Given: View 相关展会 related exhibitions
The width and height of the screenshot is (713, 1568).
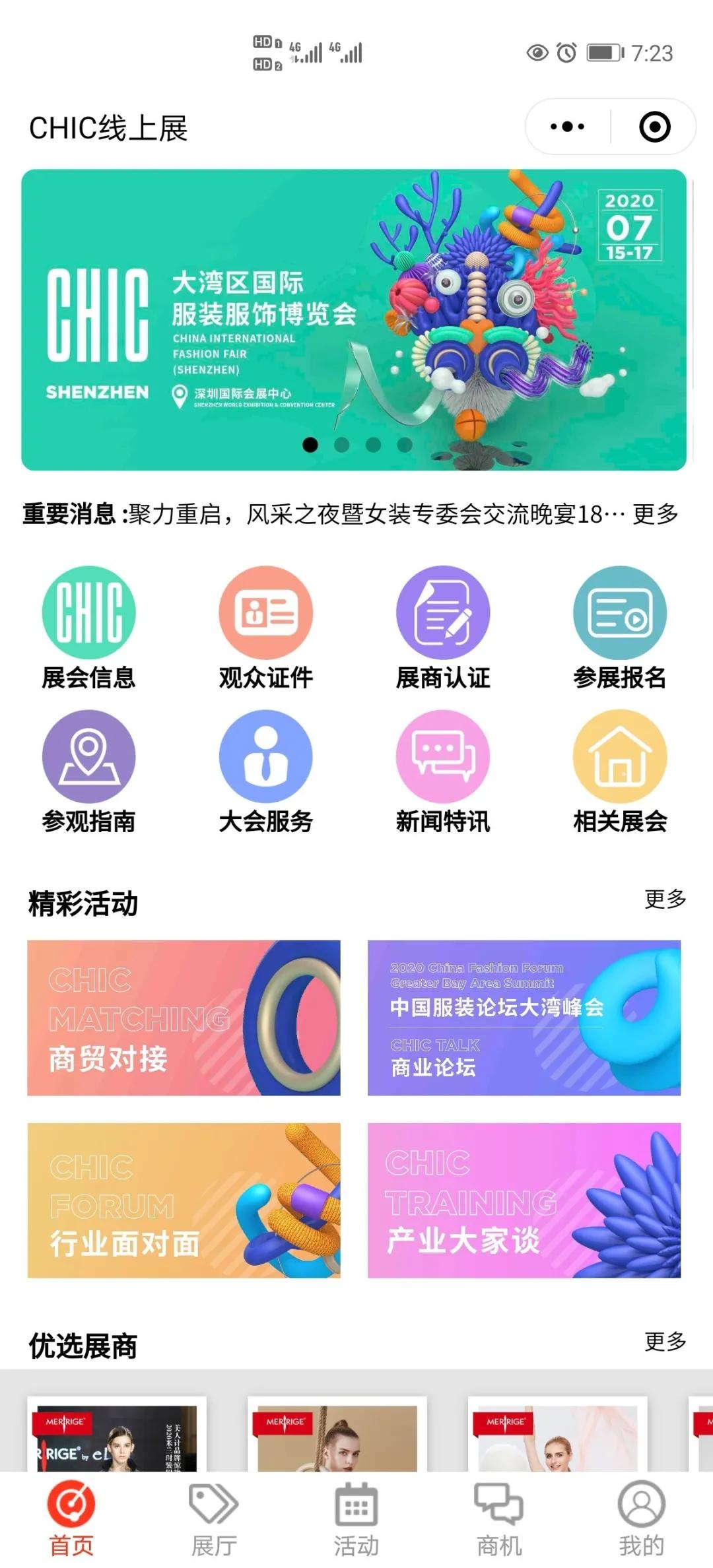Looking at the screenshot, I should 620,771.
